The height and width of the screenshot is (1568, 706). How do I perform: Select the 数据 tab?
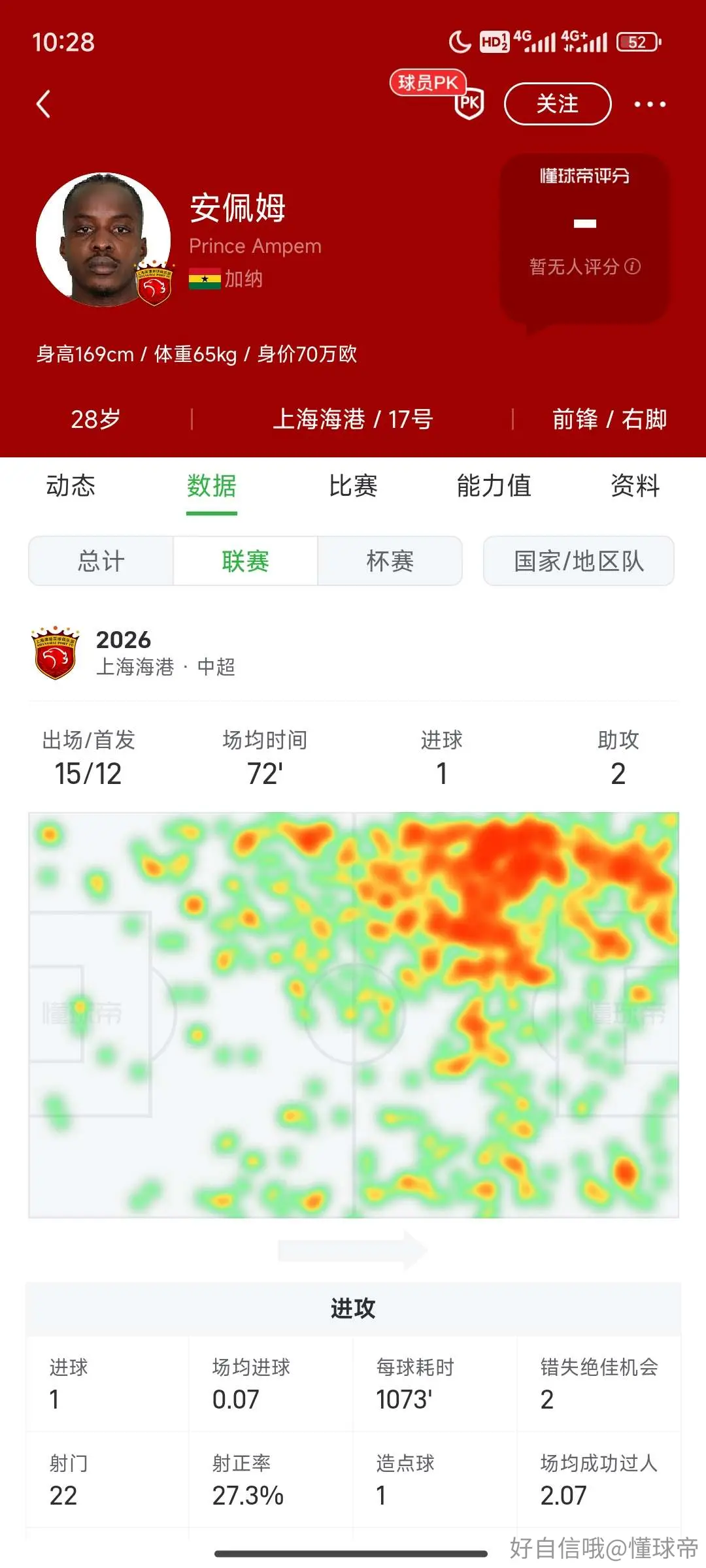[x=212, y=486]
